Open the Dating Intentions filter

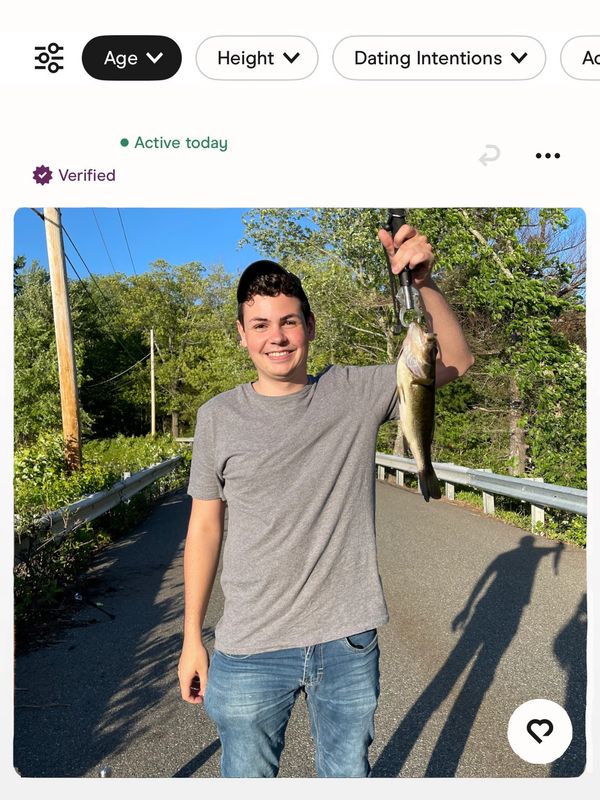click(439, 58)
